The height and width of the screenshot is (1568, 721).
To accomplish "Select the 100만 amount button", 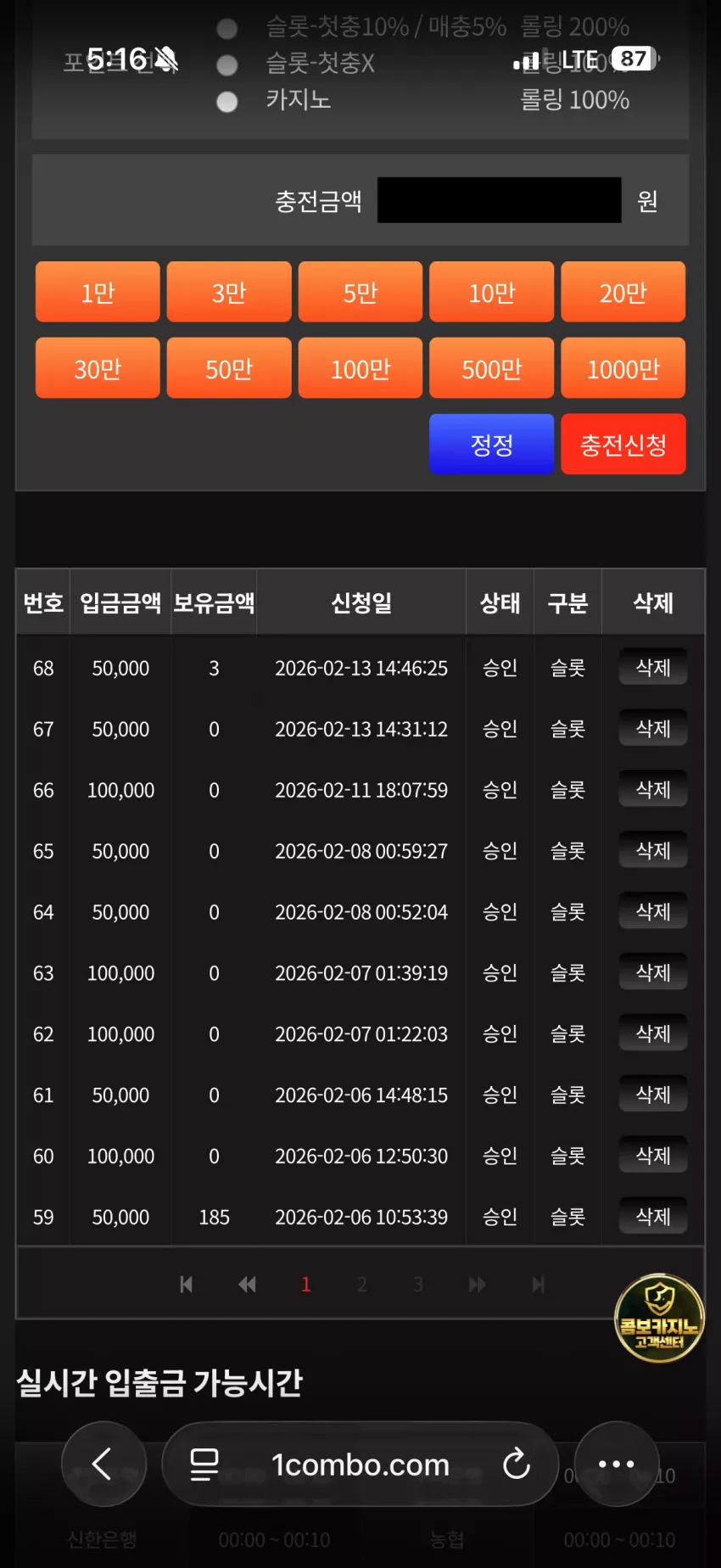I will [360, 368].
